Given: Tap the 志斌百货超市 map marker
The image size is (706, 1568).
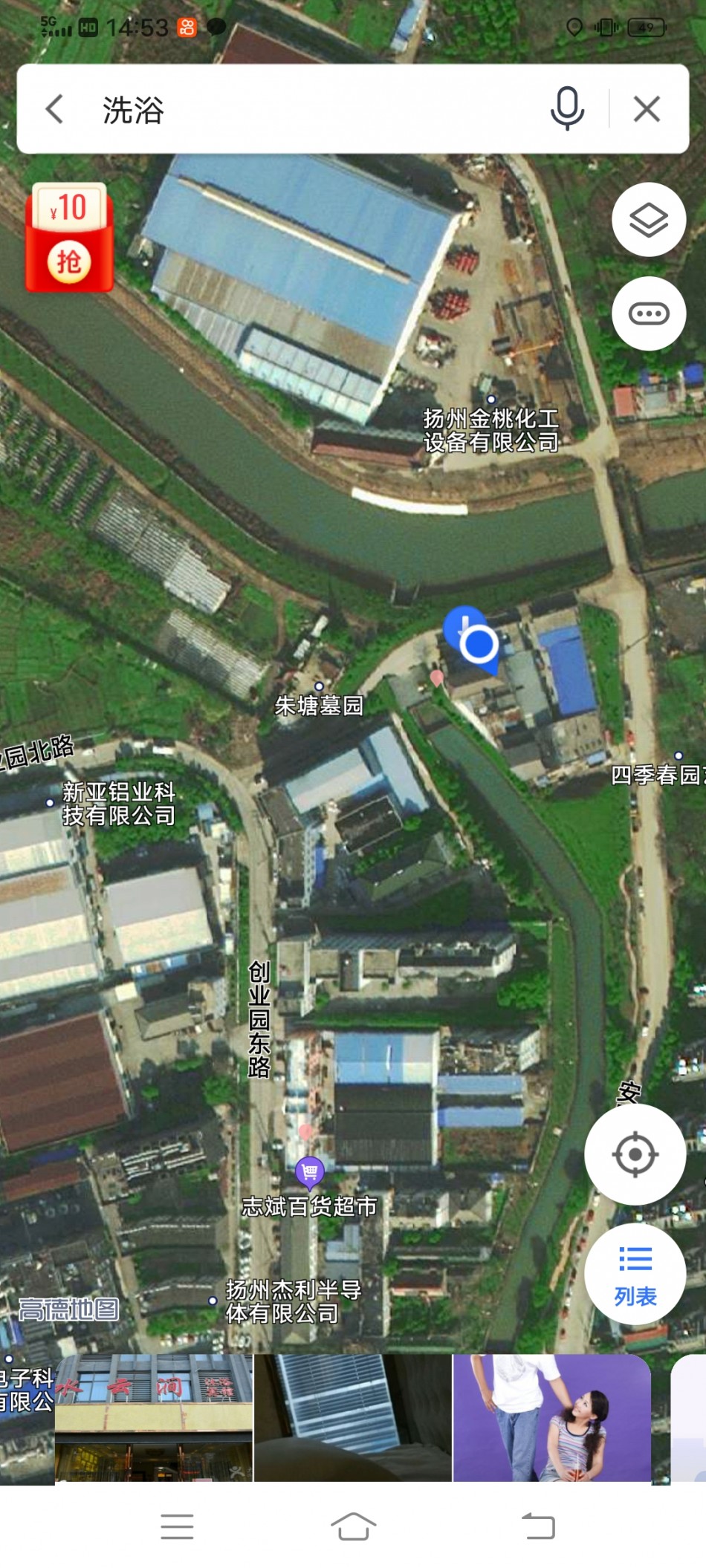Looking at the screenshot, I should [x=310, y=1173].
